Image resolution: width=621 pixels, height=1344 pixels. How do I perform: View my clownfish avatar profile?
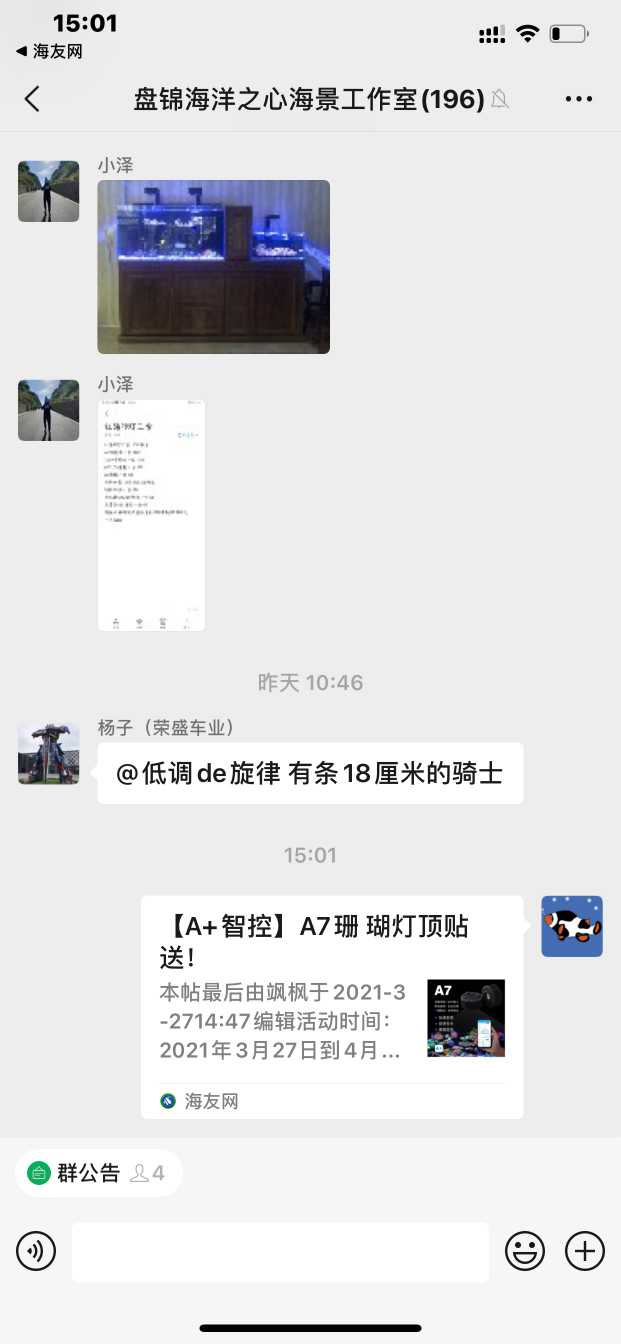pyautogui.click(x=572, y=926)
